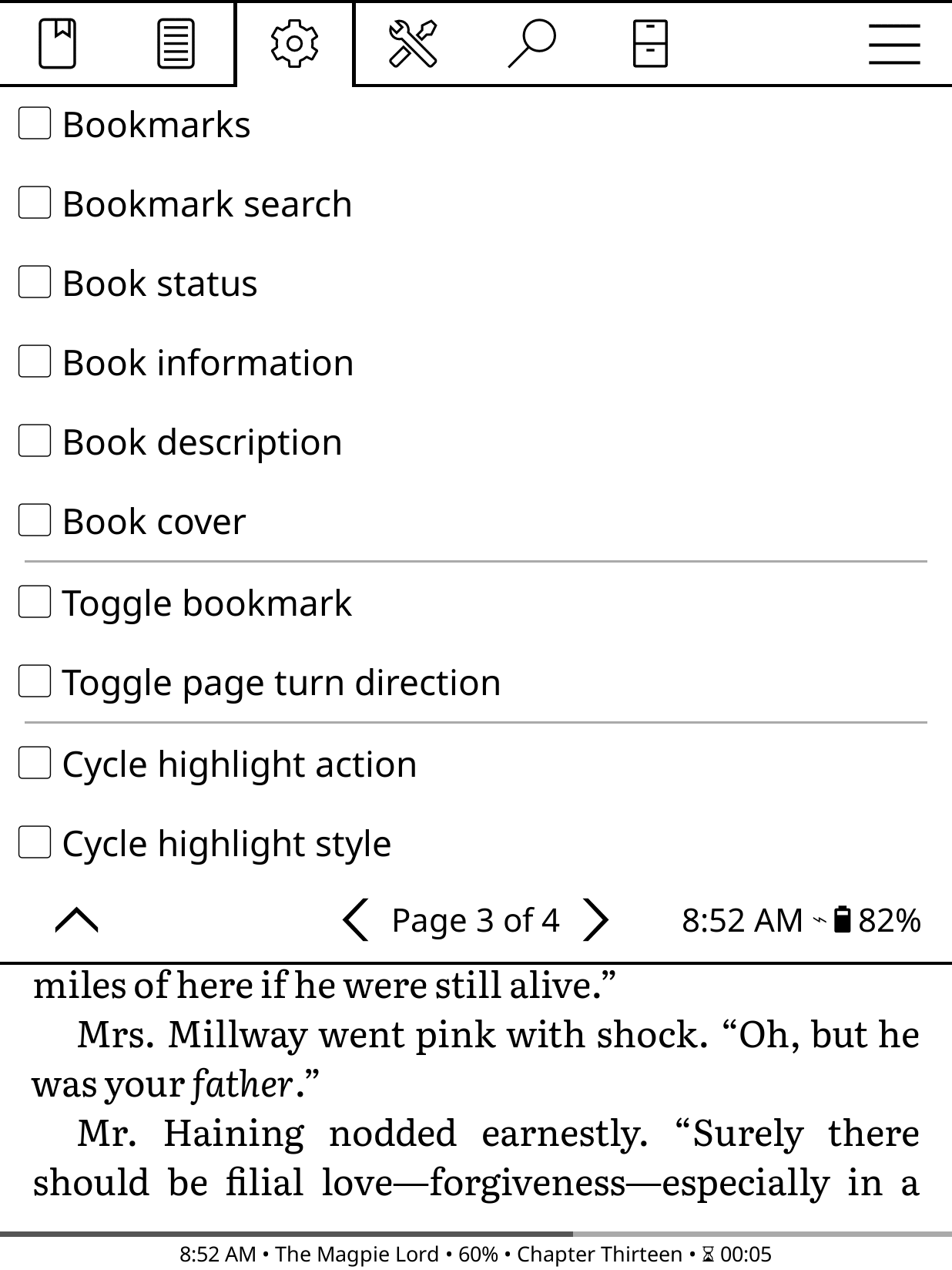Image resolution: width=952 pixels, height=1270 pixels.
Task: Go up one menu level
Action: [77, 920]
